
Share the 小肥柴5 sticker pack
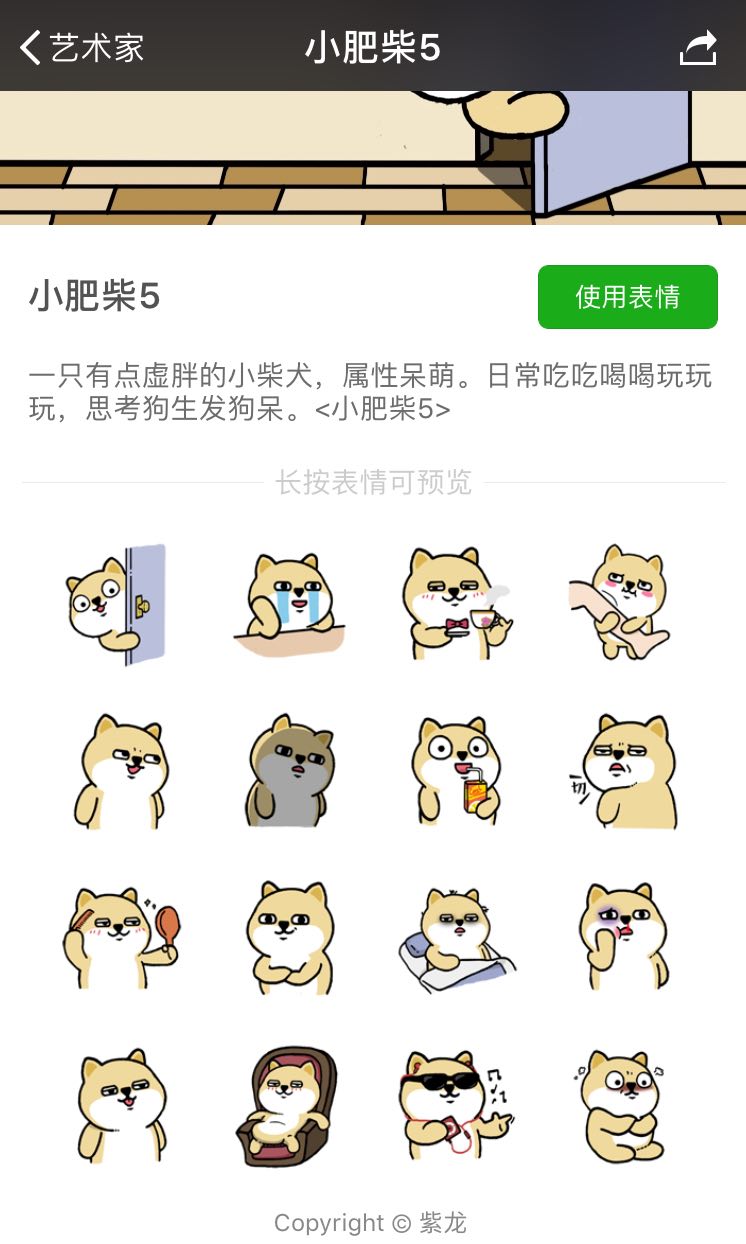coord(698,48)
